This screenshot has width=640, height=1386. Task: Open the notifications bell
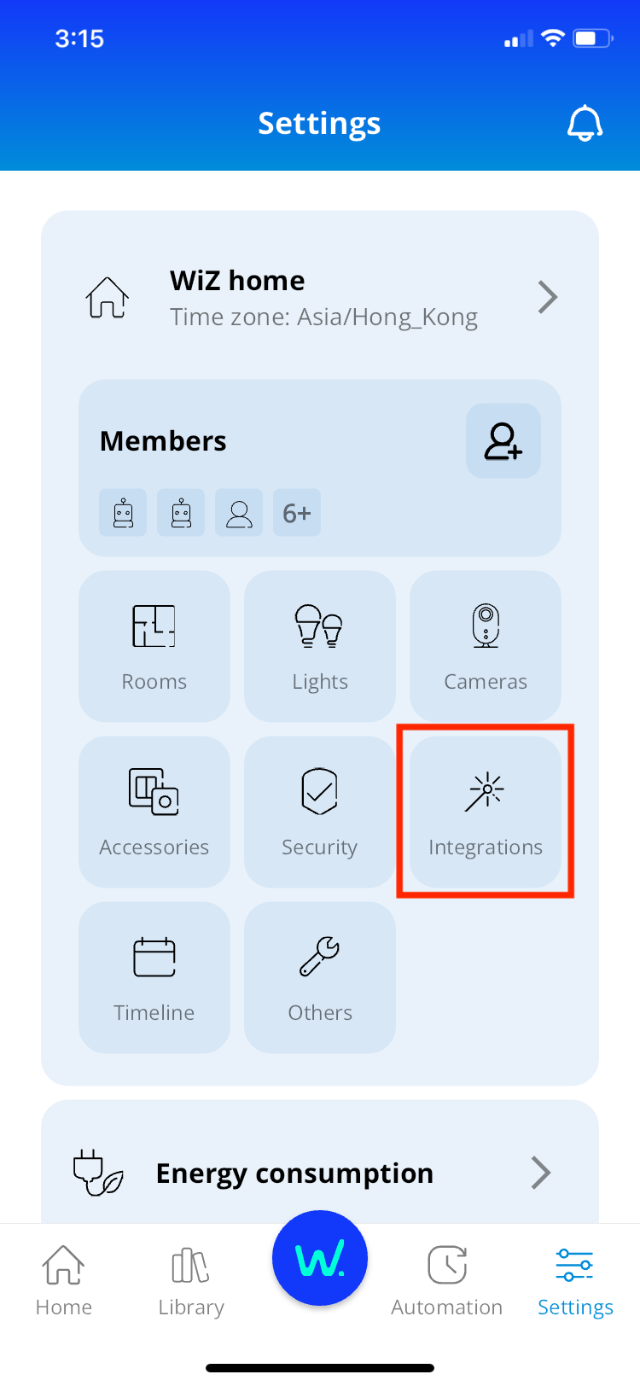click(x=585, y=124)
